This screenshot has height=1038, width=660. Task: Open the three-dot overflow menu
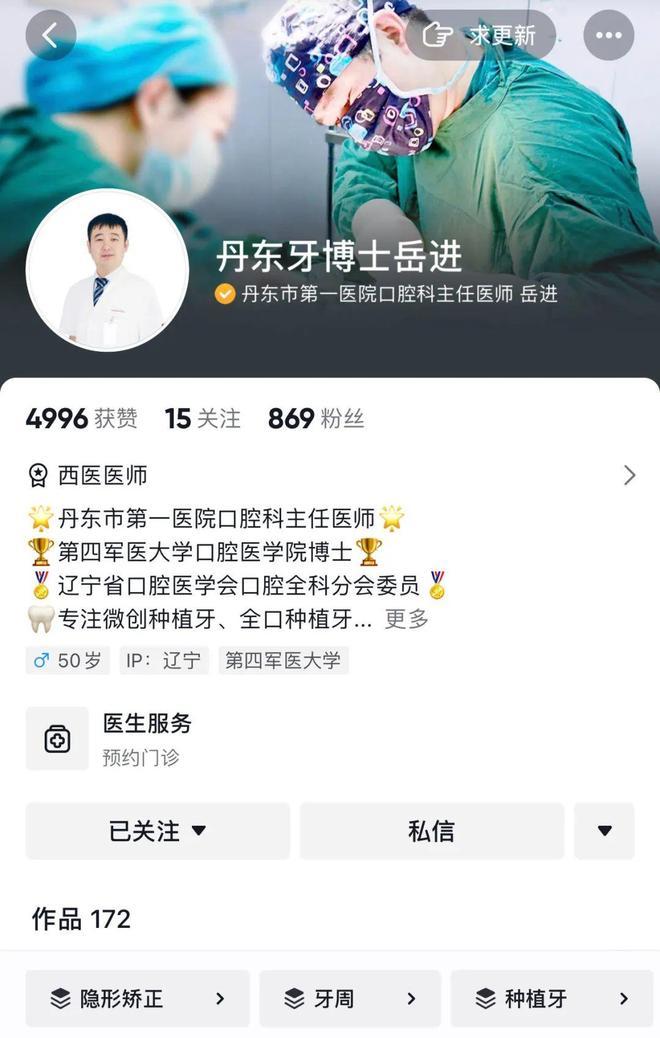coord(608,36)
